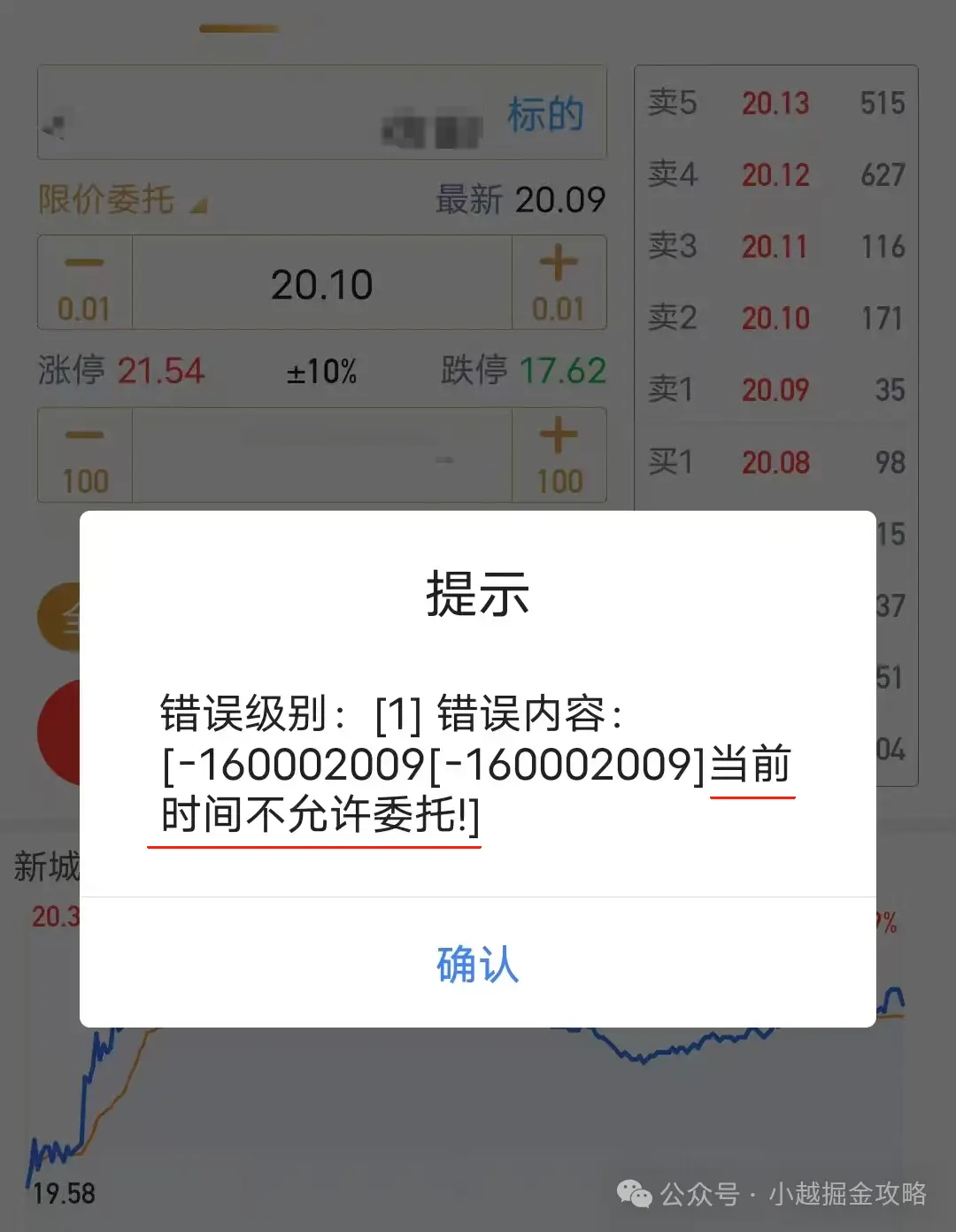Image resolution: width=956 pixels, height=1232 pixels.
Task: Click the ±10% limit indicator
Action: point(320,372)
